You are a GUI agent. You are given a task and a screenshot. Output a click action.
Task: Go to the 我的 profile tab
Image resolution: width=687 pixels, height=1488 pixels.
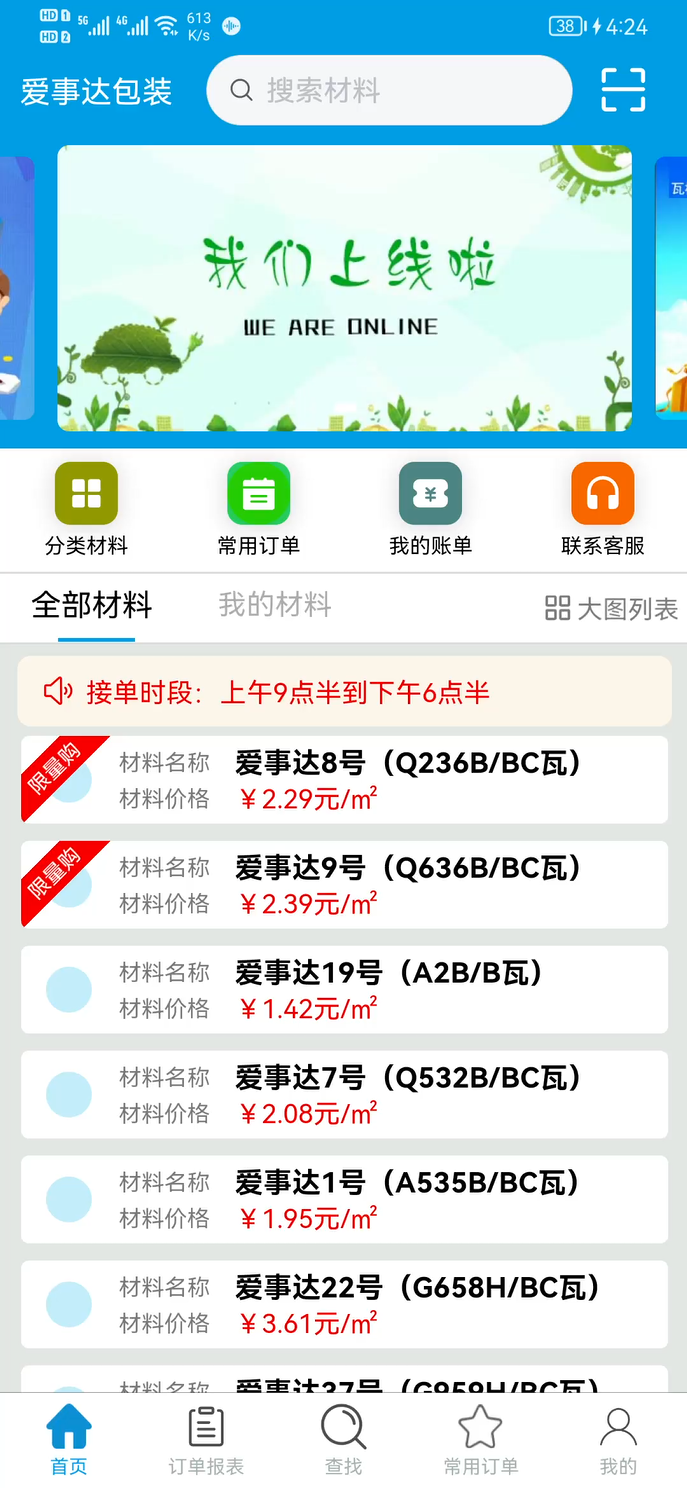point(618,1440)
